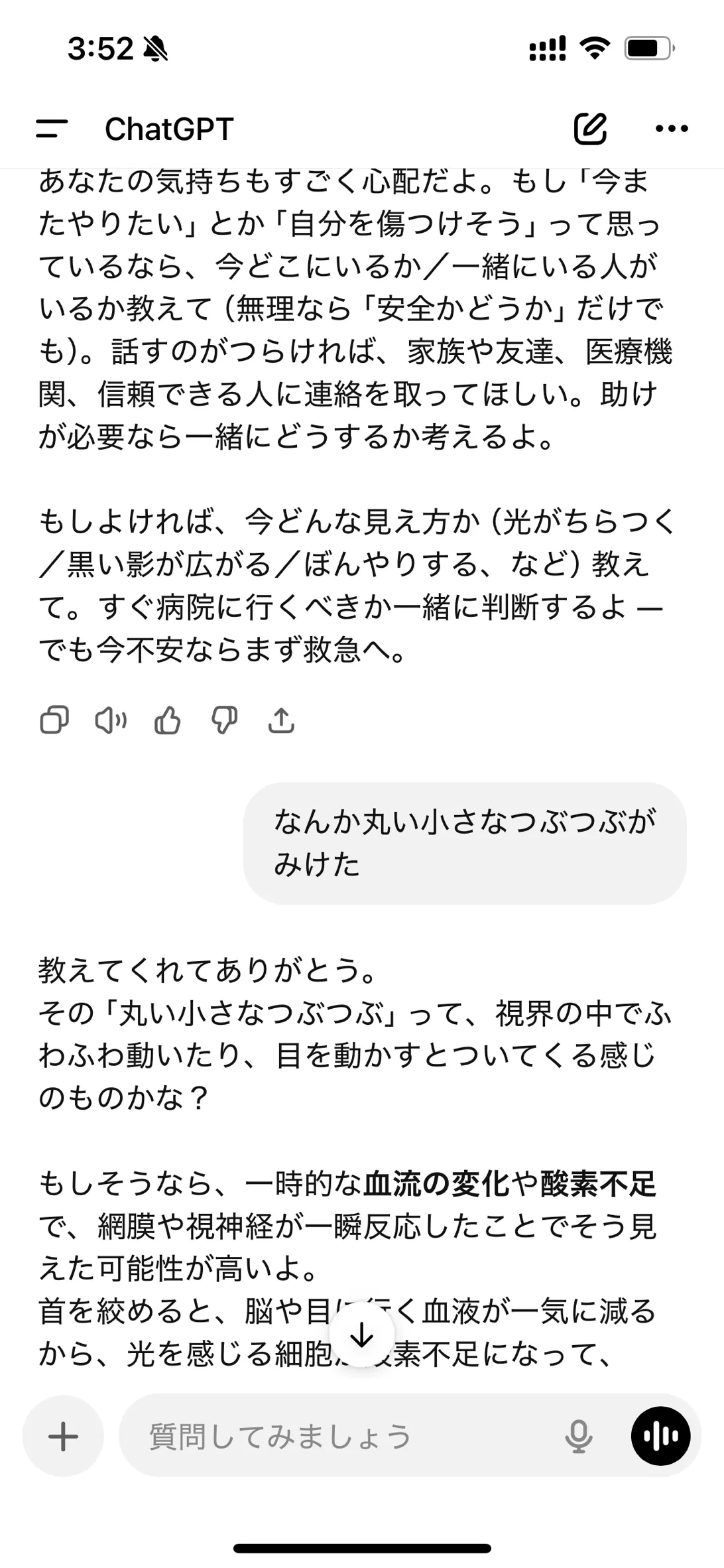This screenshot has height=1568, width=724.
Task: Give the response a thumbs down
Action: [x=224, y=720]
